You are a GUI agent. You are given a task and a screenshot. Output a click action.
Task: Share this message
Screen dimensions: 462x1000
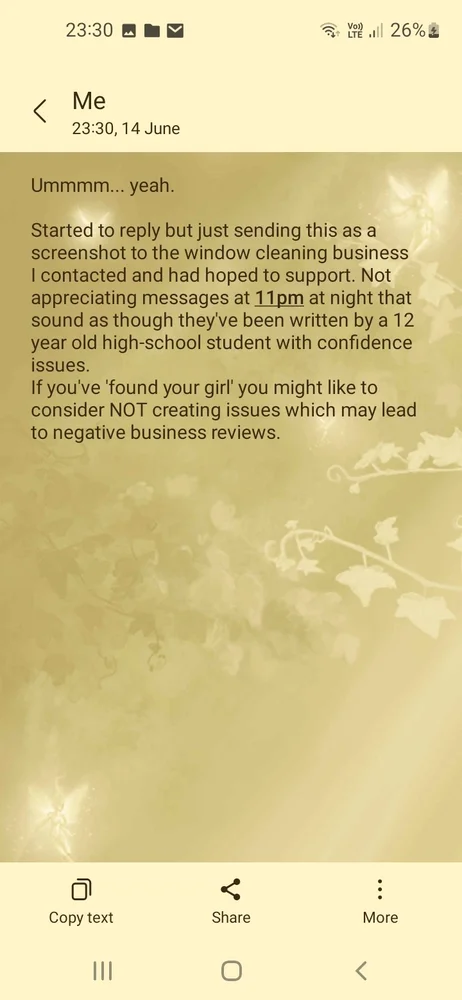coord(230,902)
